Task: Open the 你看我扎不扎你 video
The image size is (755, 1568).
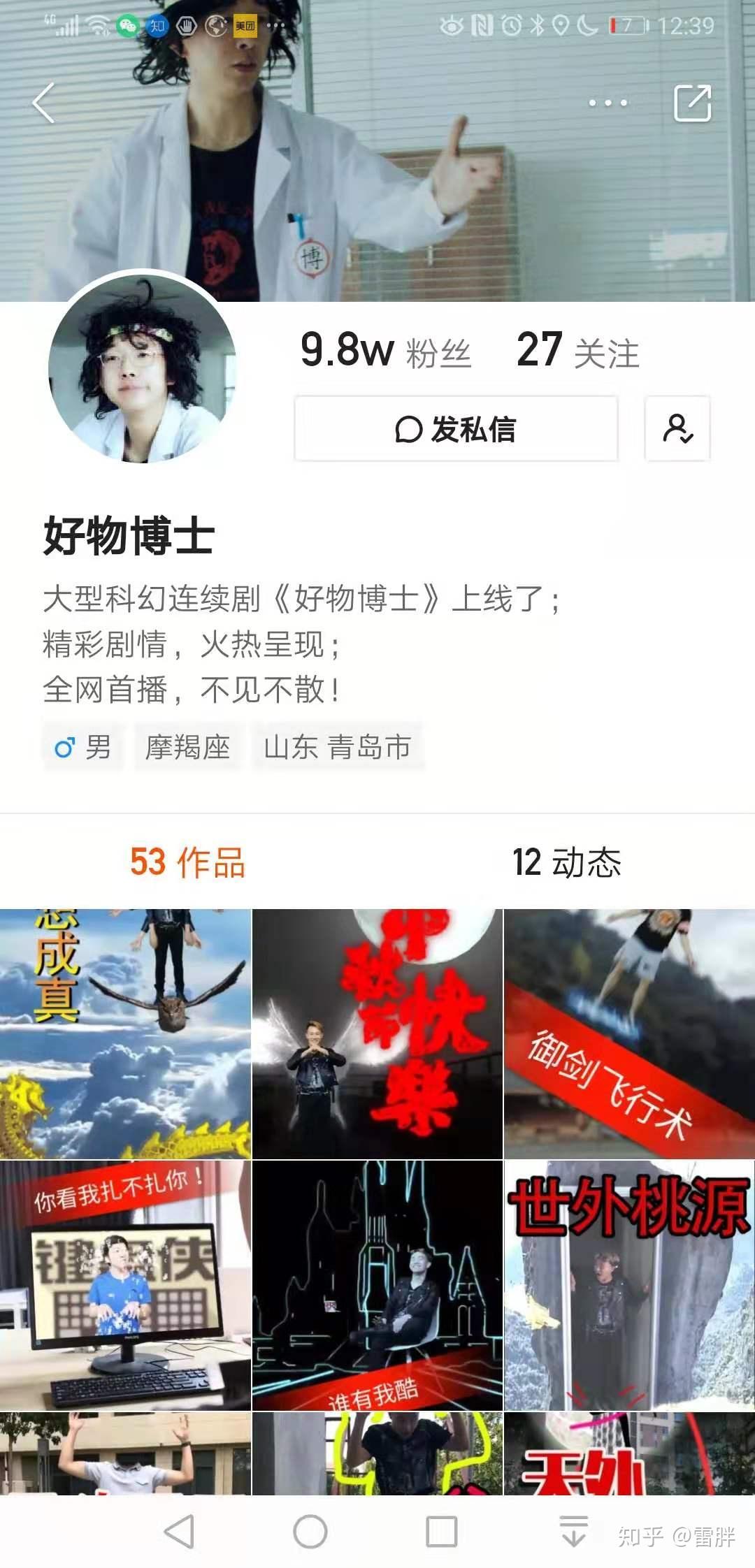Action: click(x=125, y=1286)
